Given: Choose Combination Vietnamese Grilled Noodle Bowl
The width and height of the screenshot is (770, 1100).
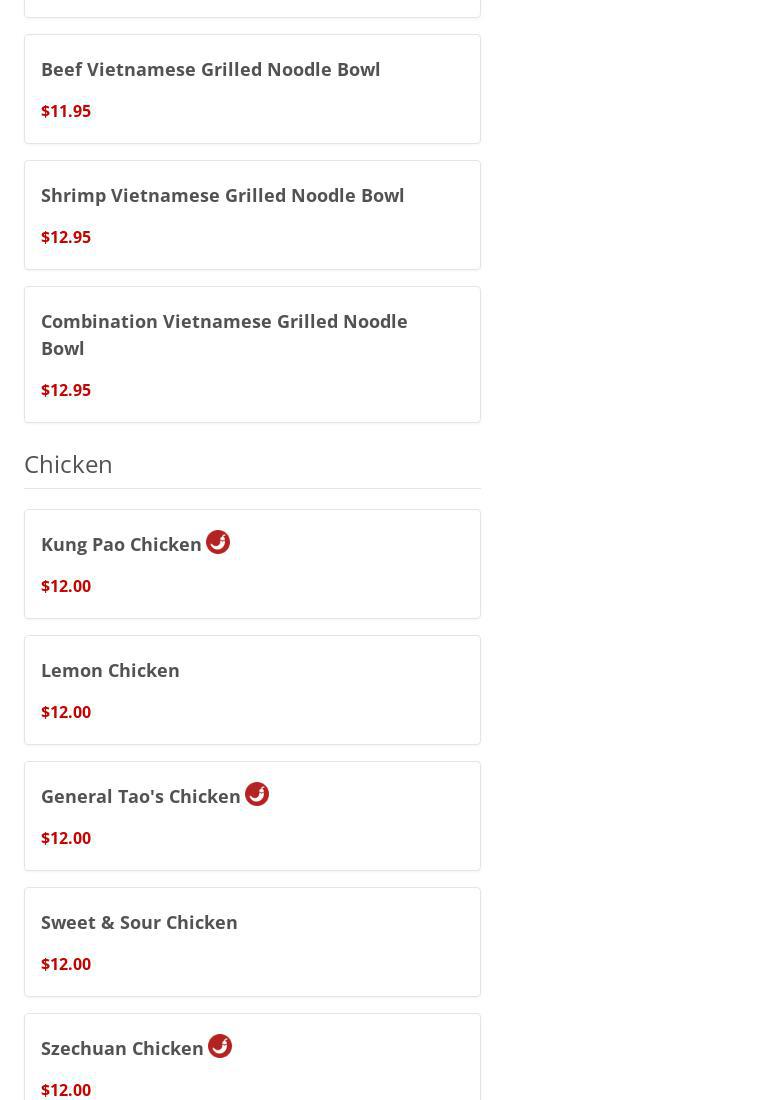Looking at the screenshot, I should [252, 354].
